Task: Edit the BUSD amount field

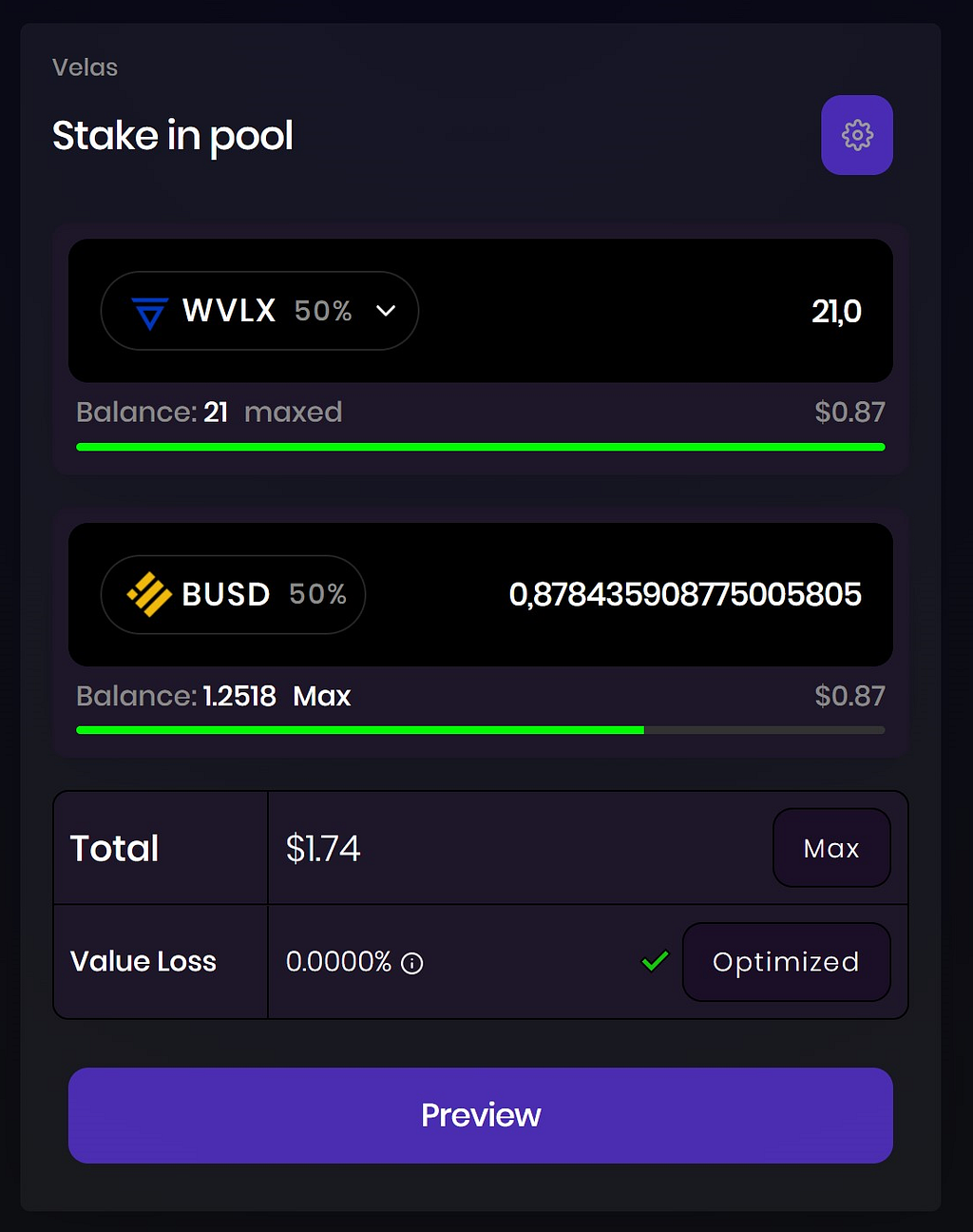Action: (684, 595)
